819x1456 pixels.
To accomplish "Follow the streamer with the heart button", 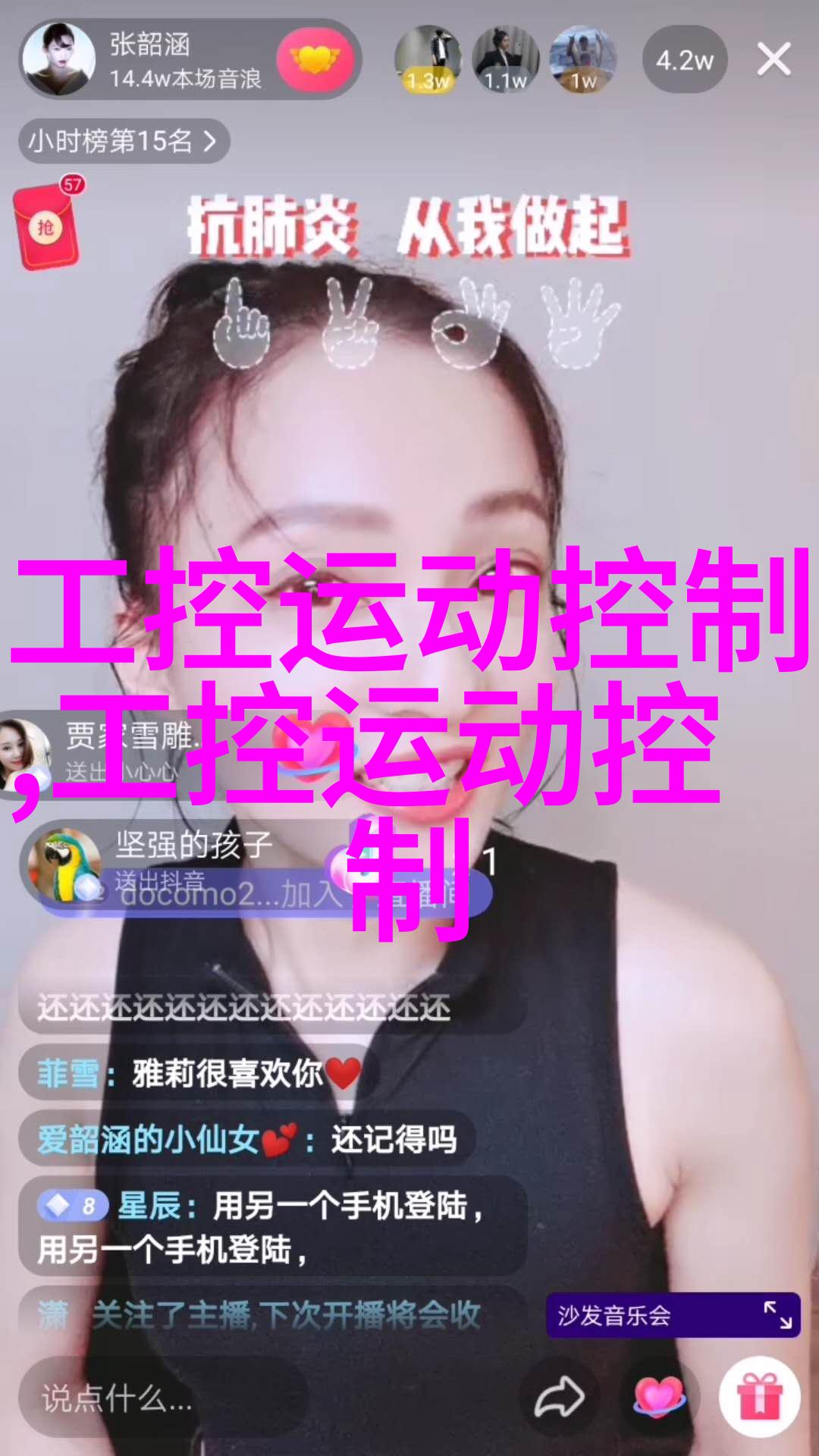I will click(314, 59).
